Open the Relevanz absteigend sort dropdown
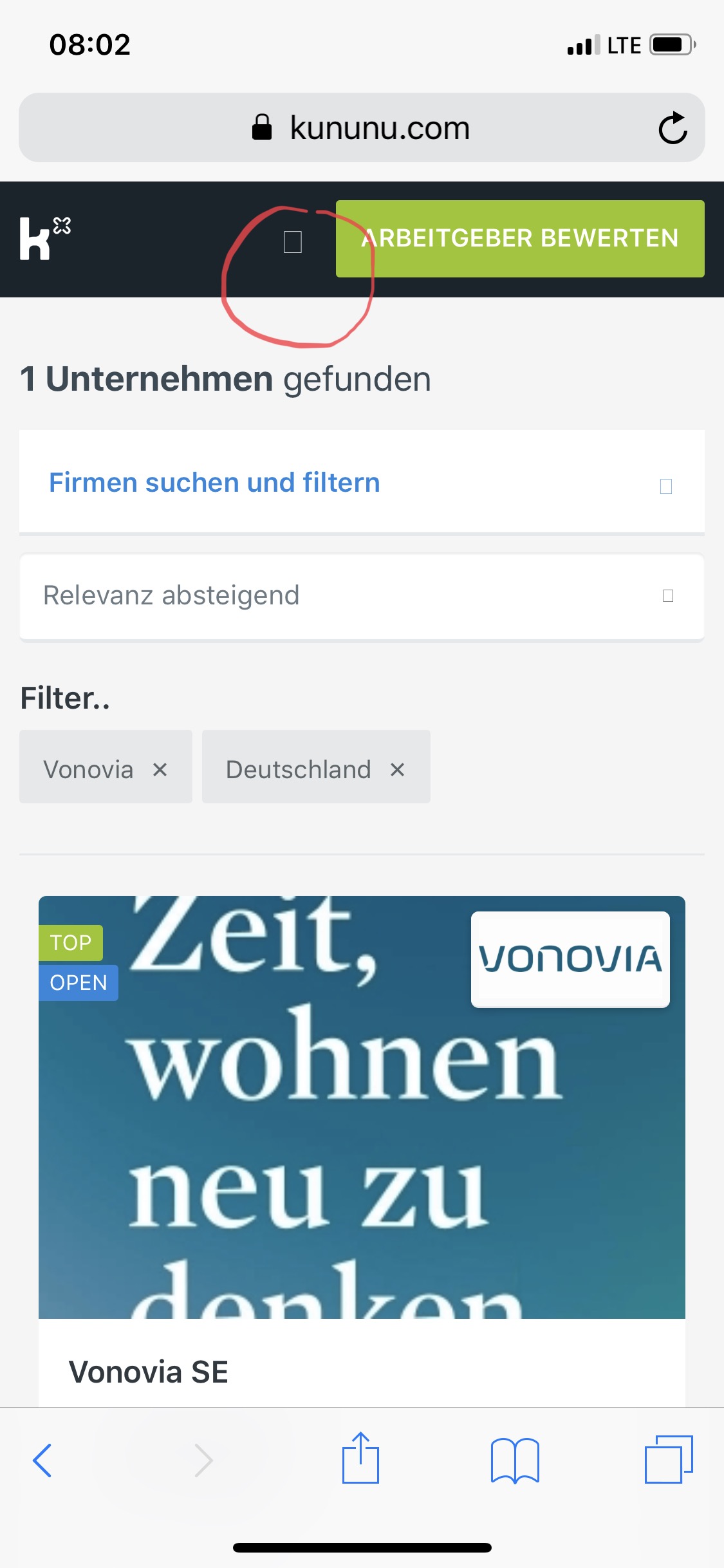Viewport: 724px width, 1568px height. point(361,596)
